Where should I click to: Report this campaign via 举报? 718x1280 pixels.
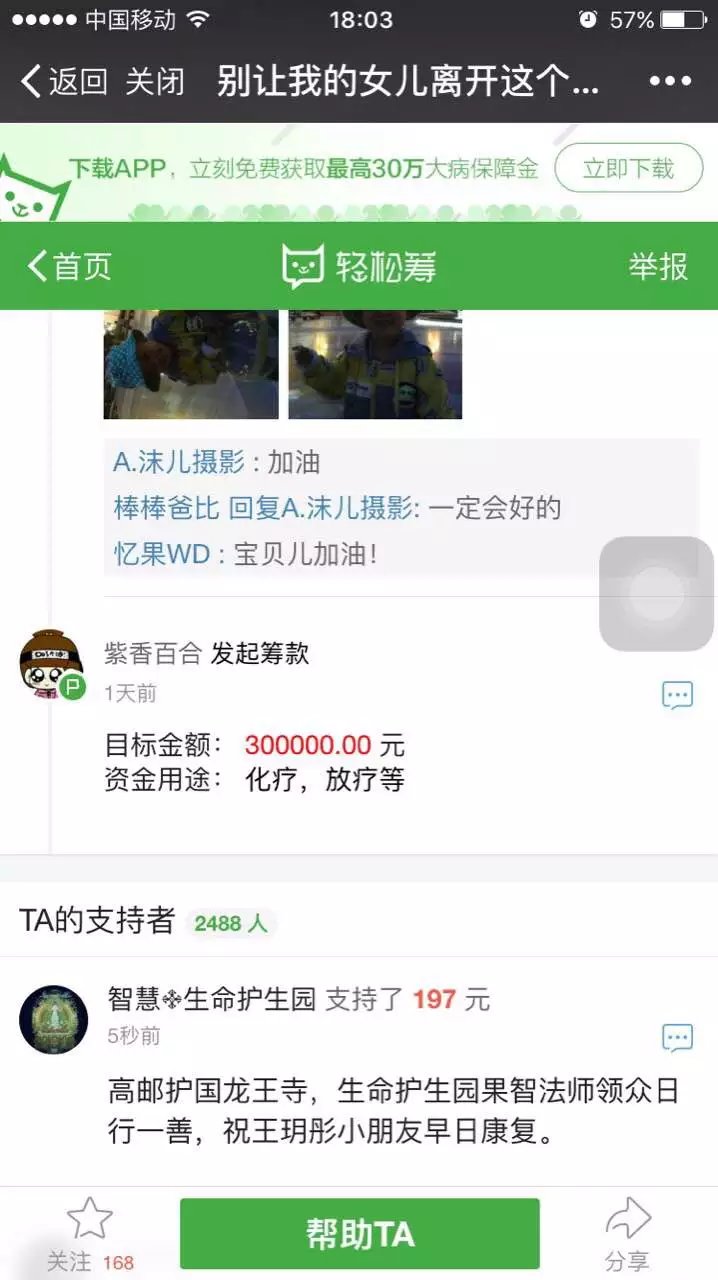pyautogui.click(x=657, y=266)
